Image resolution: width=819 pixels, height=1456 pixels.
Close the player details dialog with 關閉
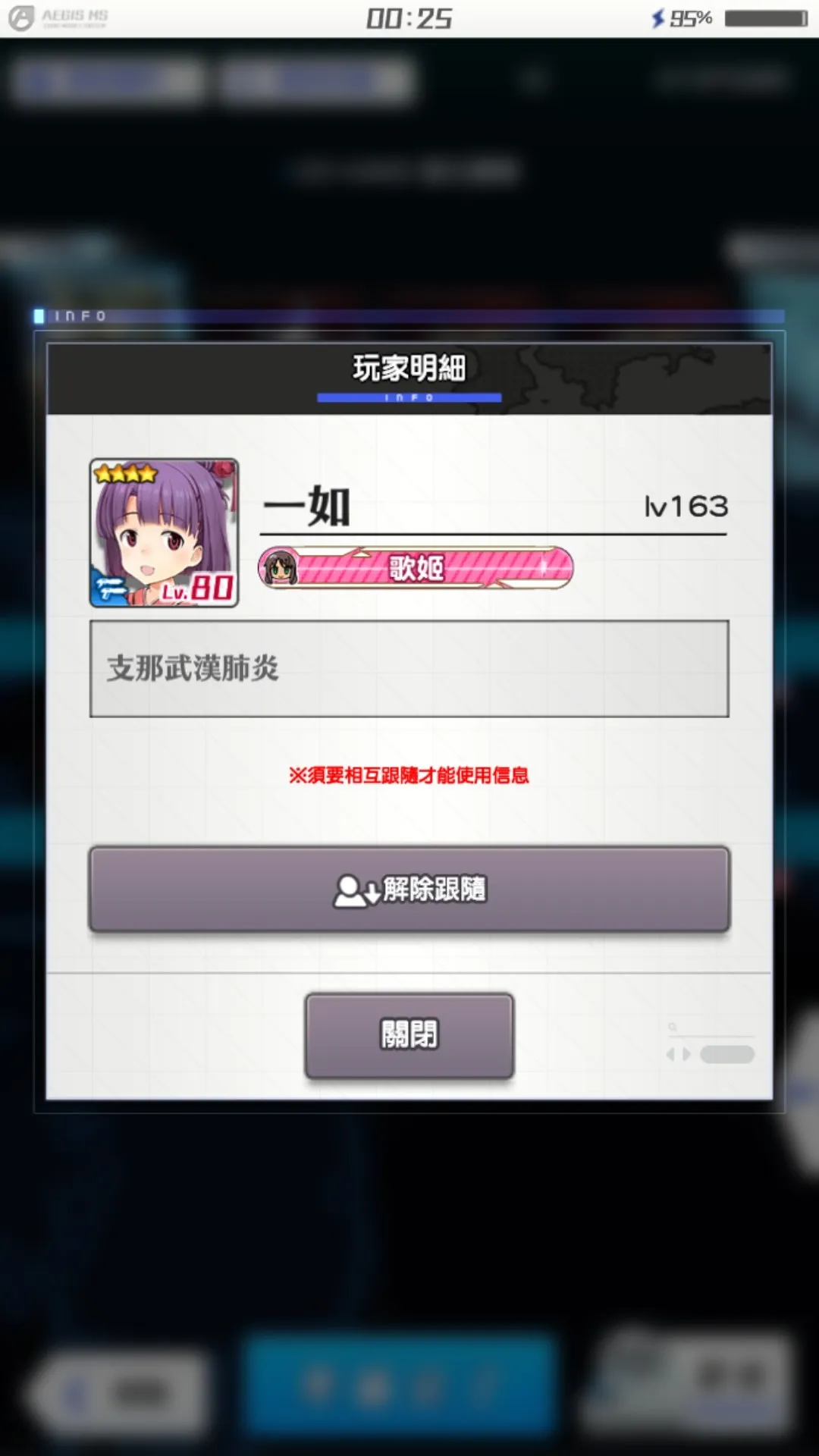409,1034
